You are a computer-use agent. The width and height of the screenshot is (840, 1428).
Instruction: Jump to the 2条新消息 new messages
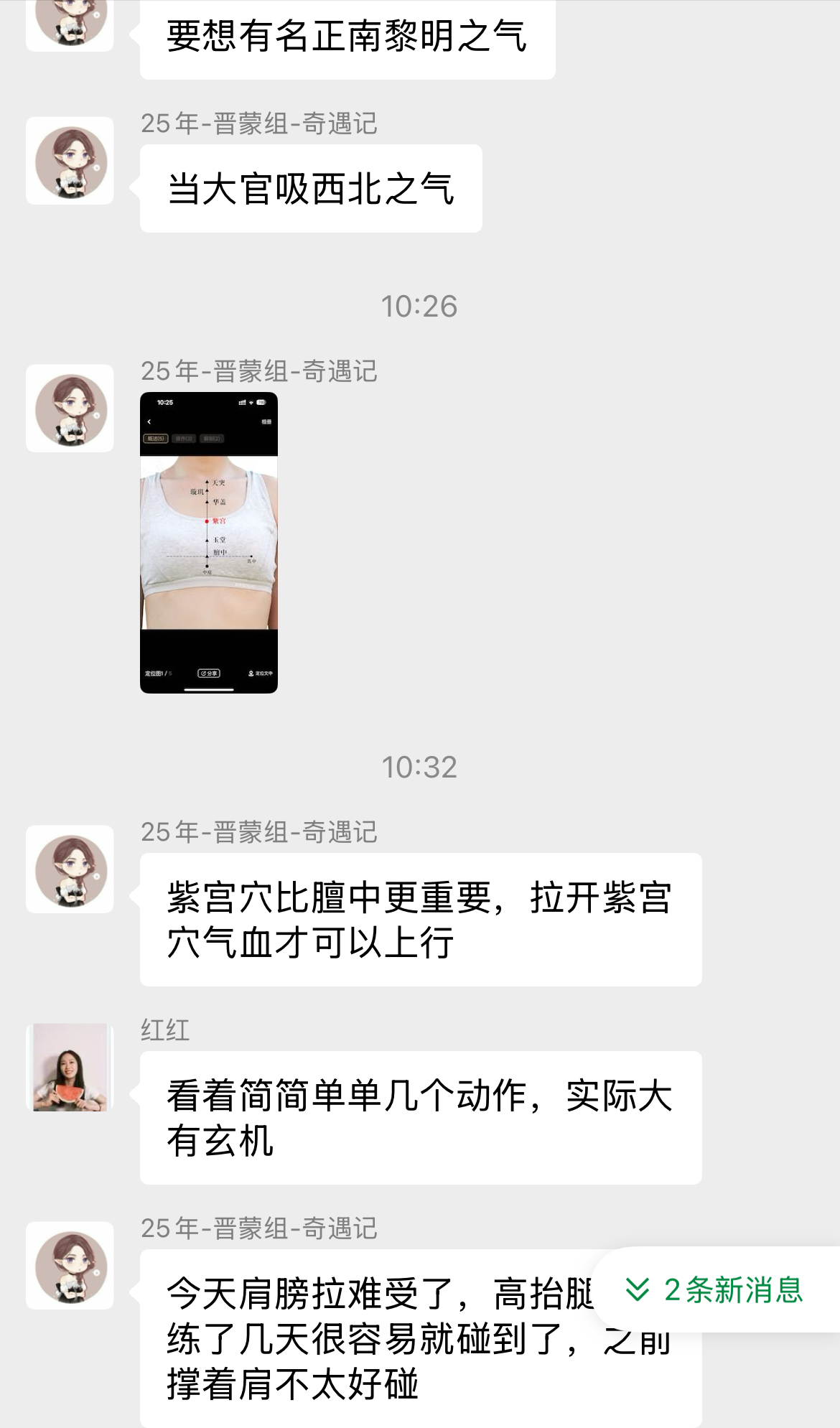[x=714, y=1290]
